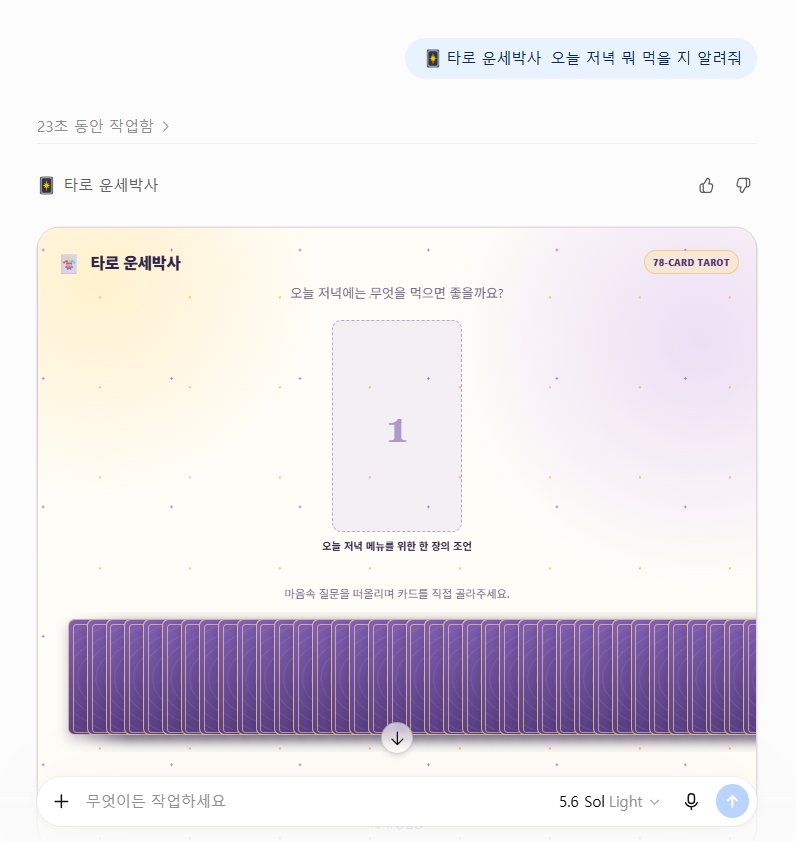Open the plus attachment menu
Screen dimensions: 796x841
[x=62, y=801]
